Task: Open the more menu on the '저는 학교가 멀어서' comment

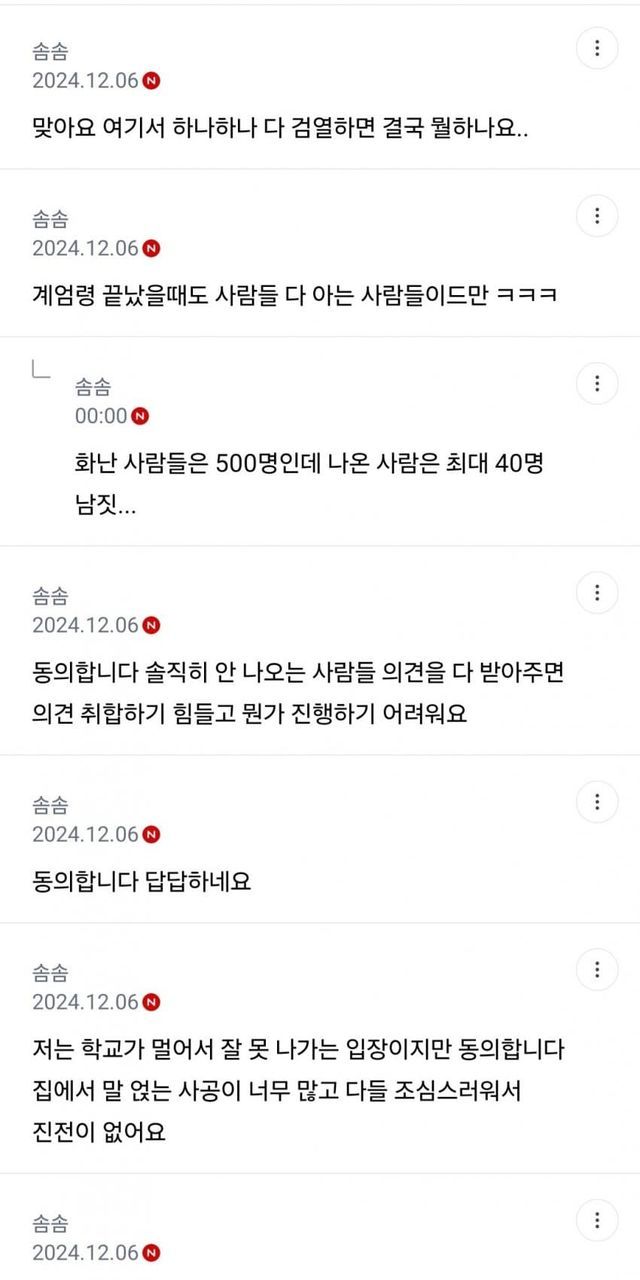Action: tap(597, 969)
